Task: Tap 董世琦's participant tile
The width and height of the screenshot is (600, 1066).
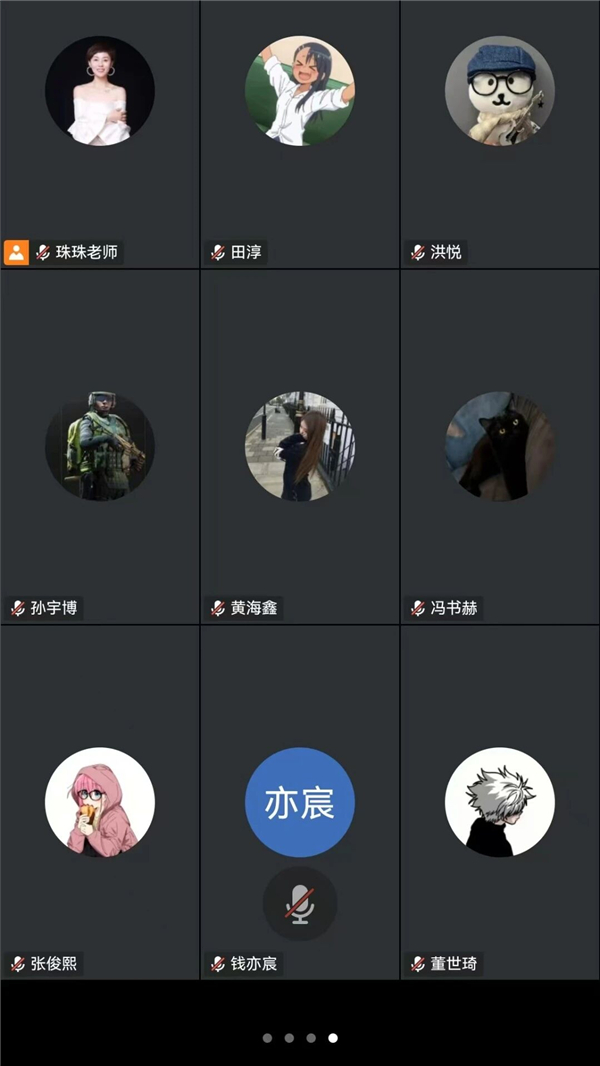Action: (x=500, y=802)
